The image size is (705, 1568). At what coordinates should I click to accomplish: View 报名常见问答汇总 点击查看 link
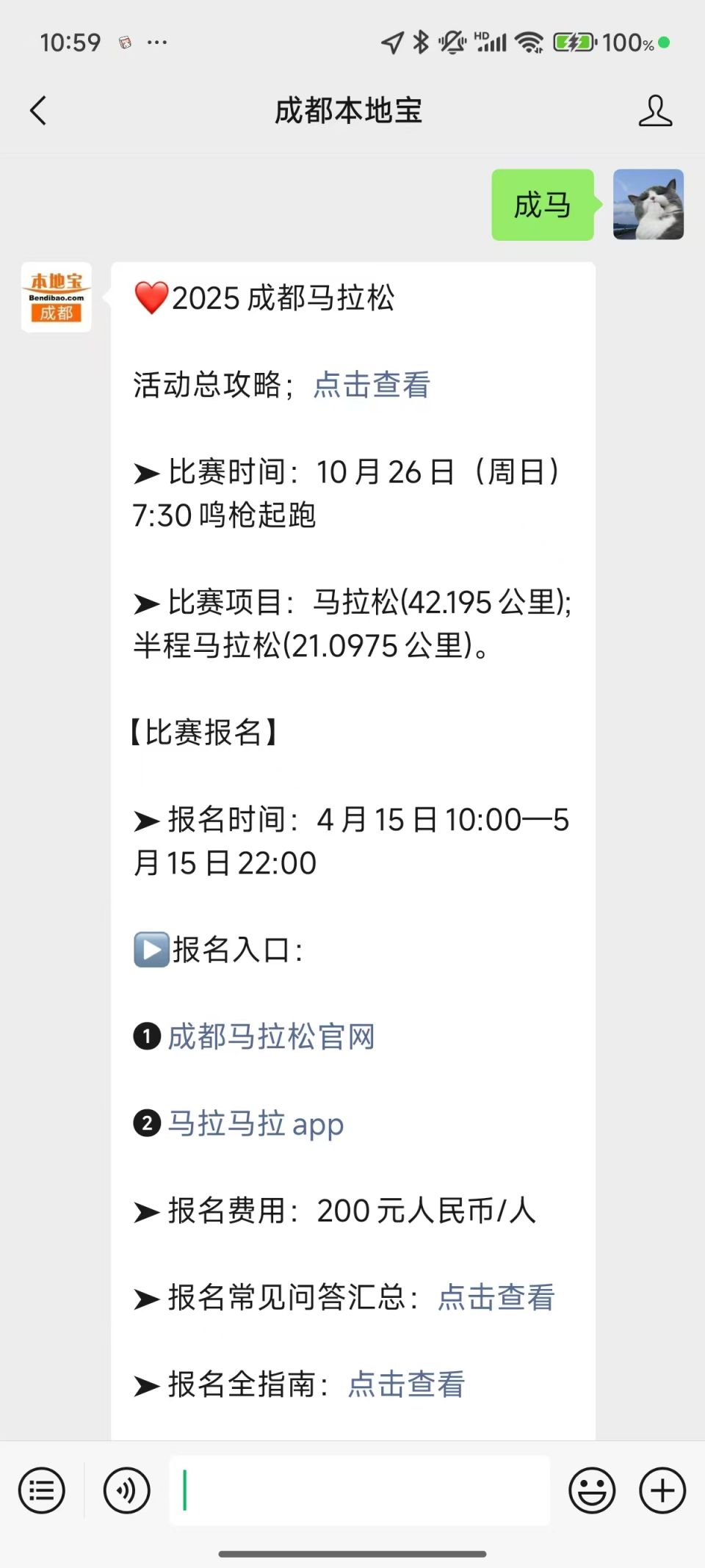496,1297
